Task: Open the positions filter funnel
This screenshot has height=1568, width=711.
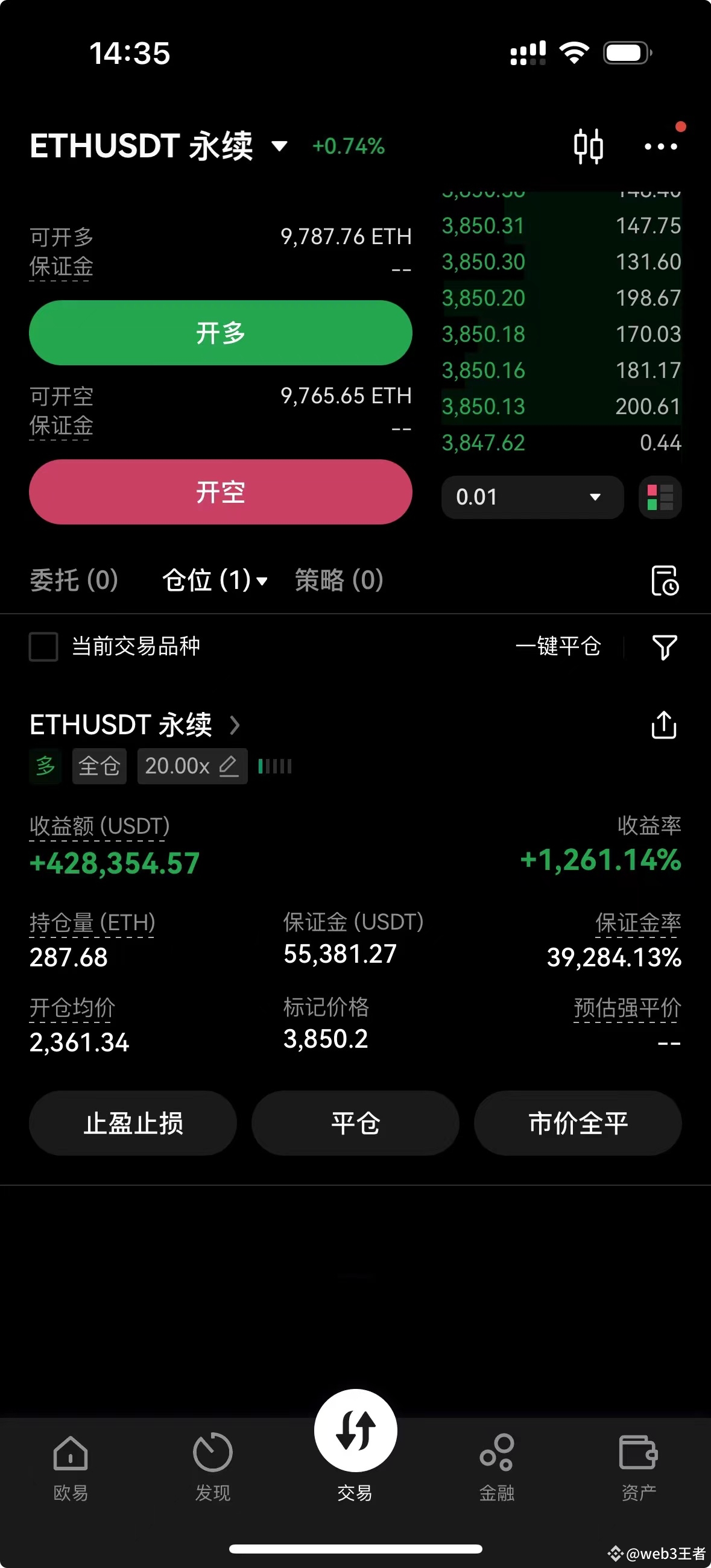Action: coord(664,647)
